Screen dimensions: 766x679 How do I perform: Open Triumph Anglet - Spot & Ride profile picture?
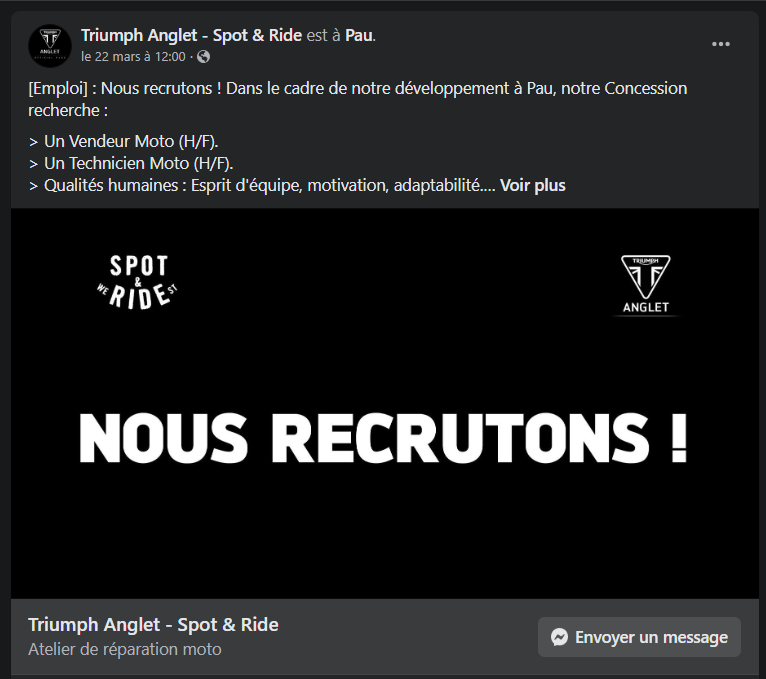[x=50, y=46]
